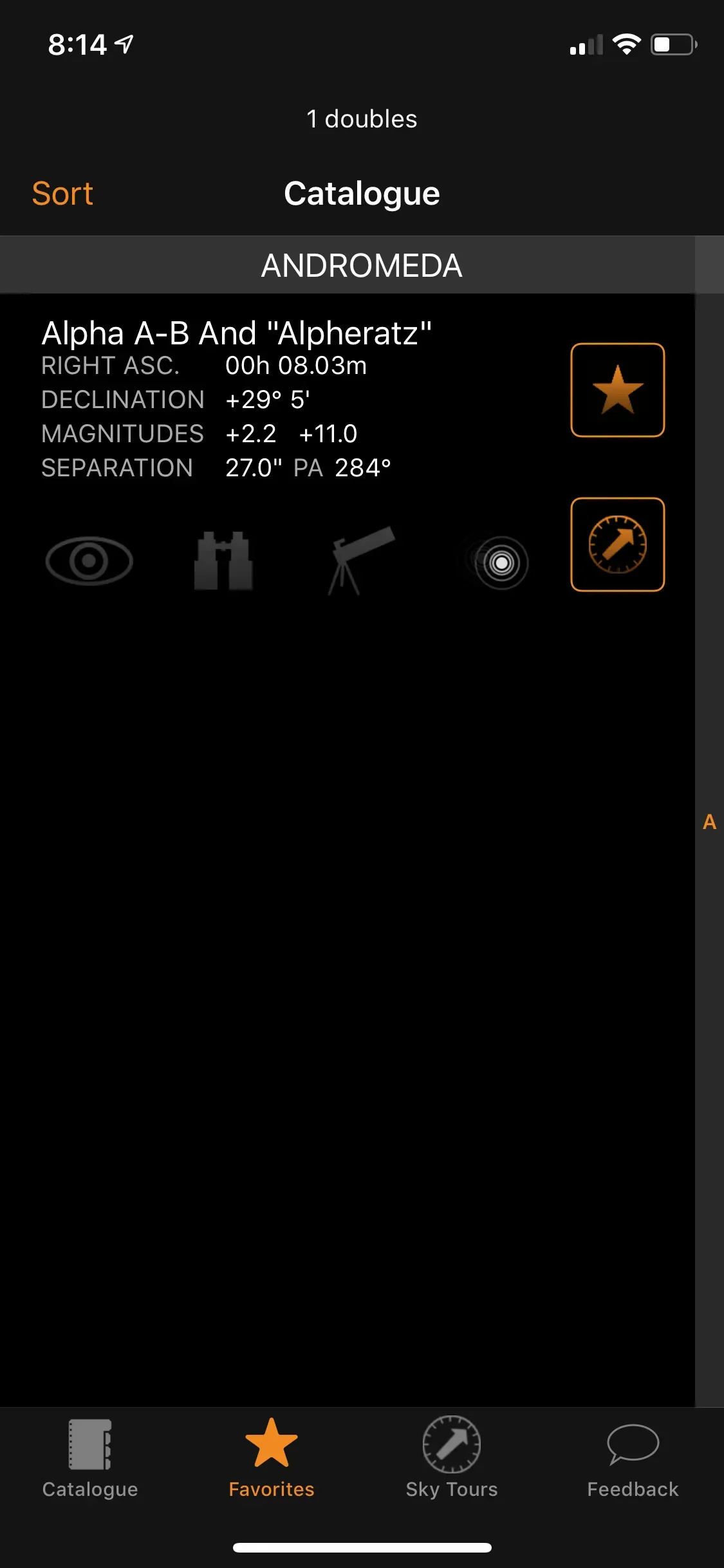
Task: Toggle favorite star for Alpheratz
Action: [x=617, y=390]
